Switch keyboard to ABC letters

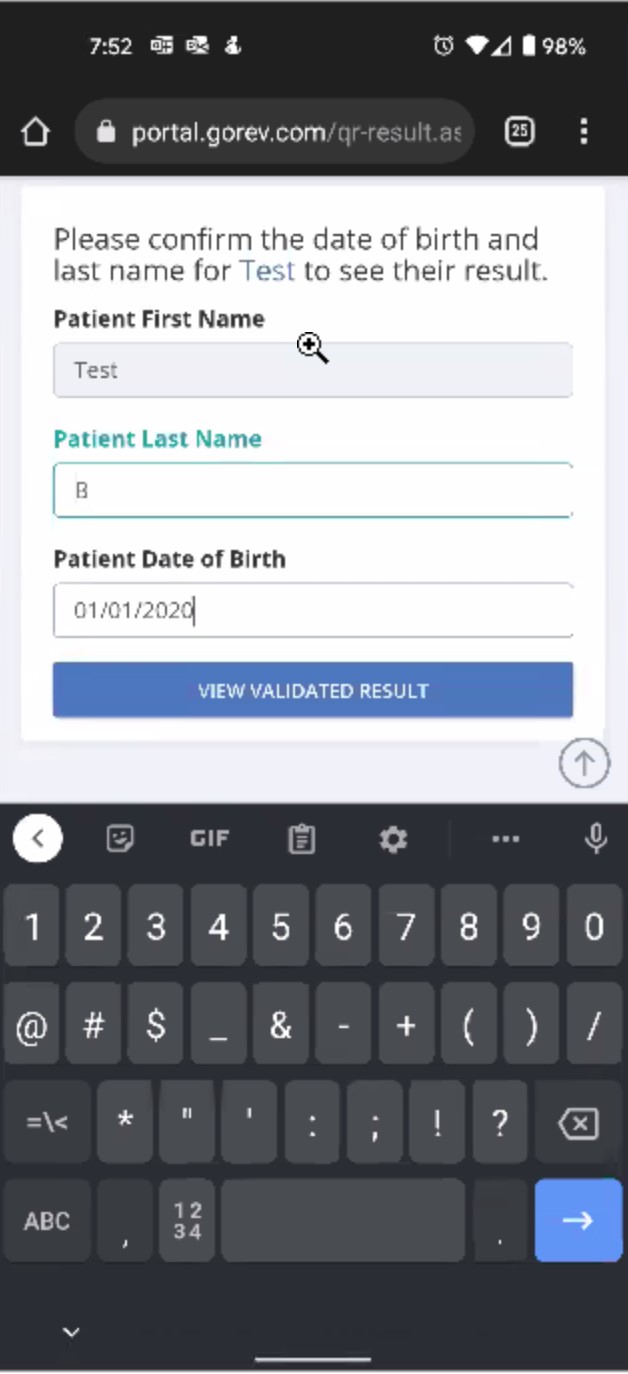point(47,1220)
